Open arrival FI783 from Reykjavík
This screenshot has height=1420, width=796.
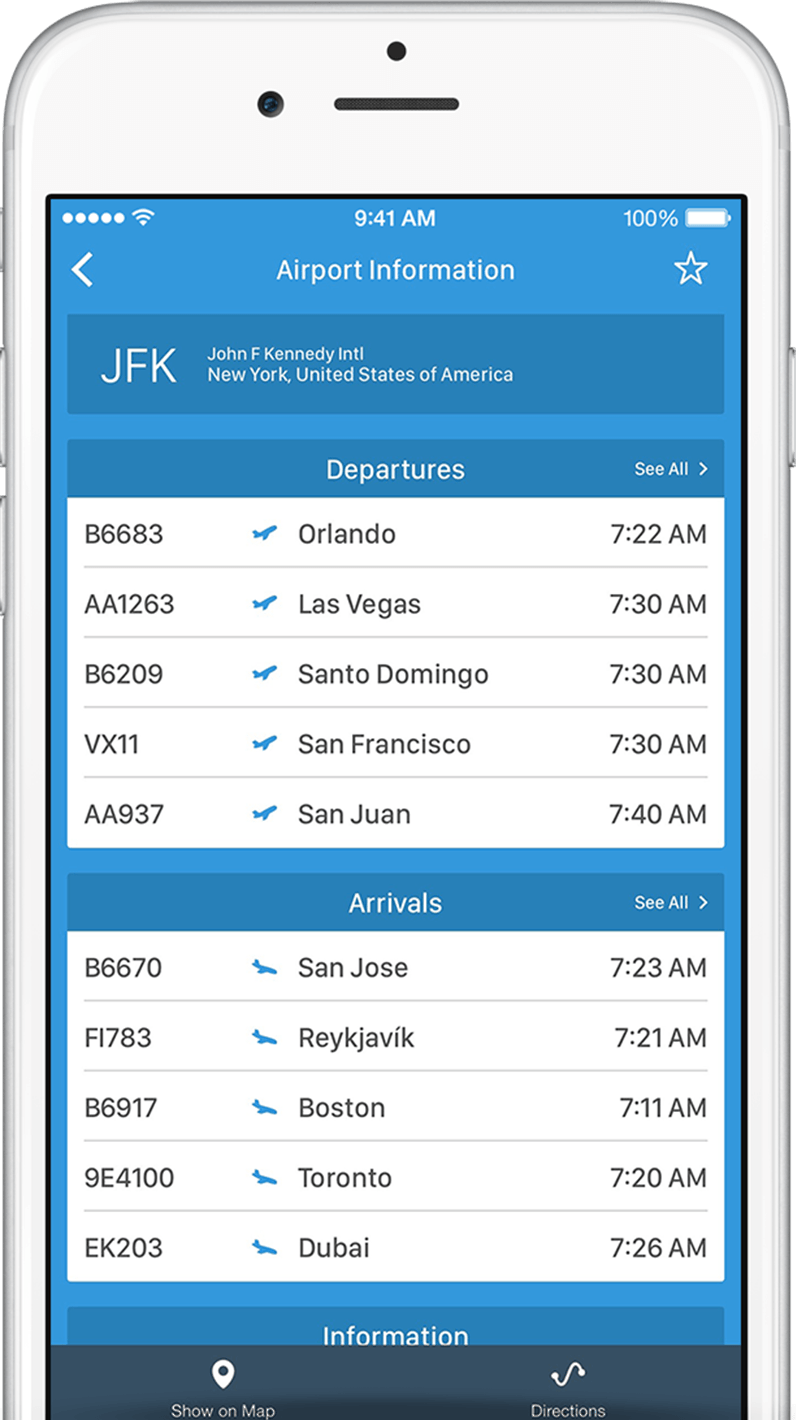click(x=395, y=1038)
